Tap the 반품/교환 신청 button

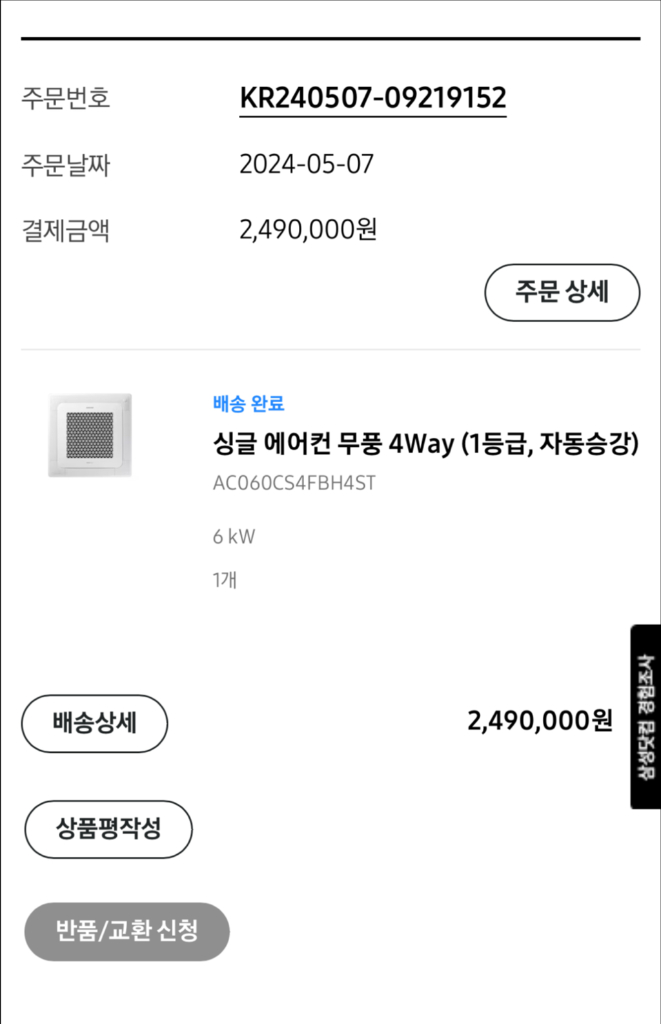127,931
